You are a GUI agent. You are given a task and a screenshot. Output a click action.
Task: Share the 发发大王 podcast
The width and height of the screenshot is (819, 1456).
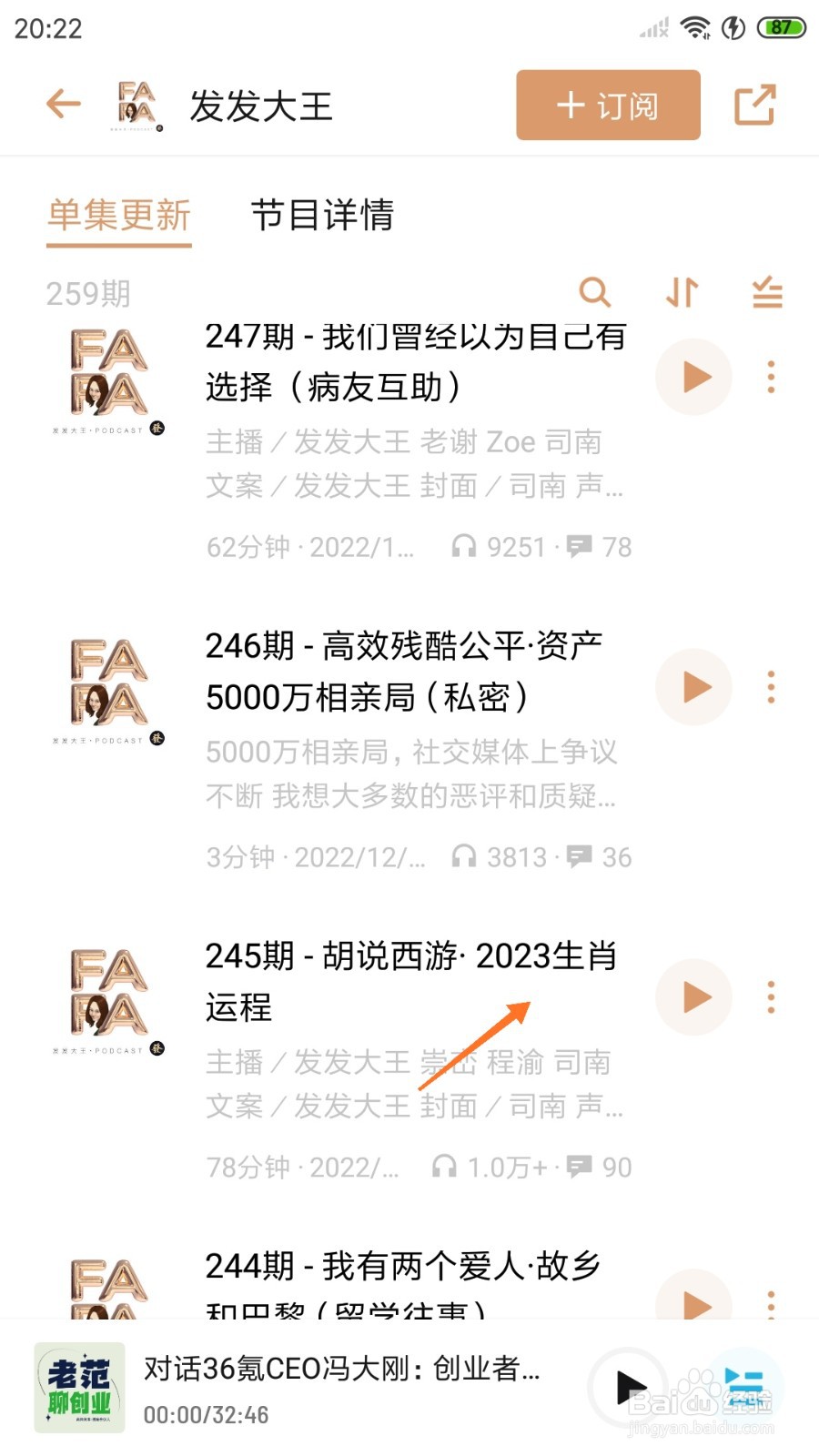(x=755, y=104)
